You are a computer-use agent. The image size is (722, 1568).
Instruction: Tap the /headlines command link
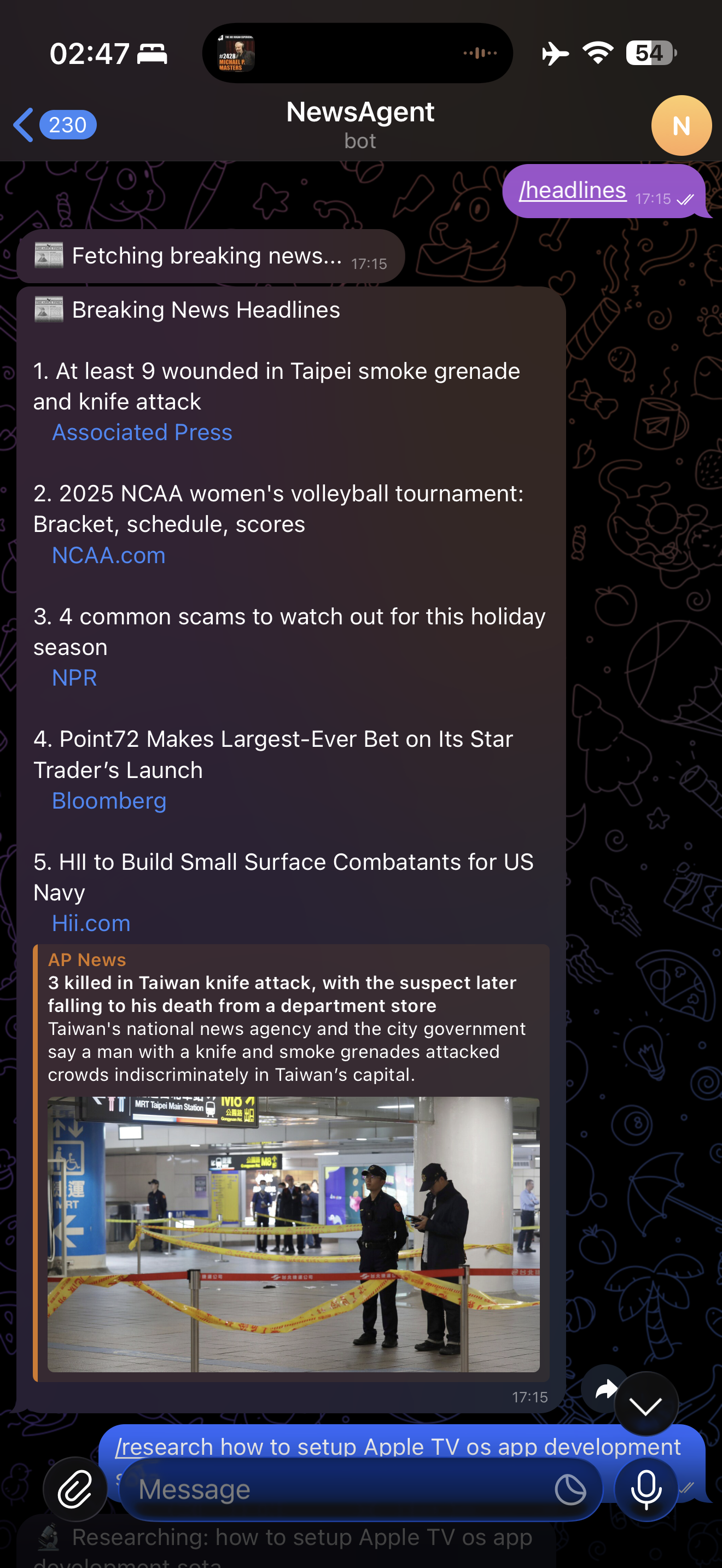click(x=572, y=190)
